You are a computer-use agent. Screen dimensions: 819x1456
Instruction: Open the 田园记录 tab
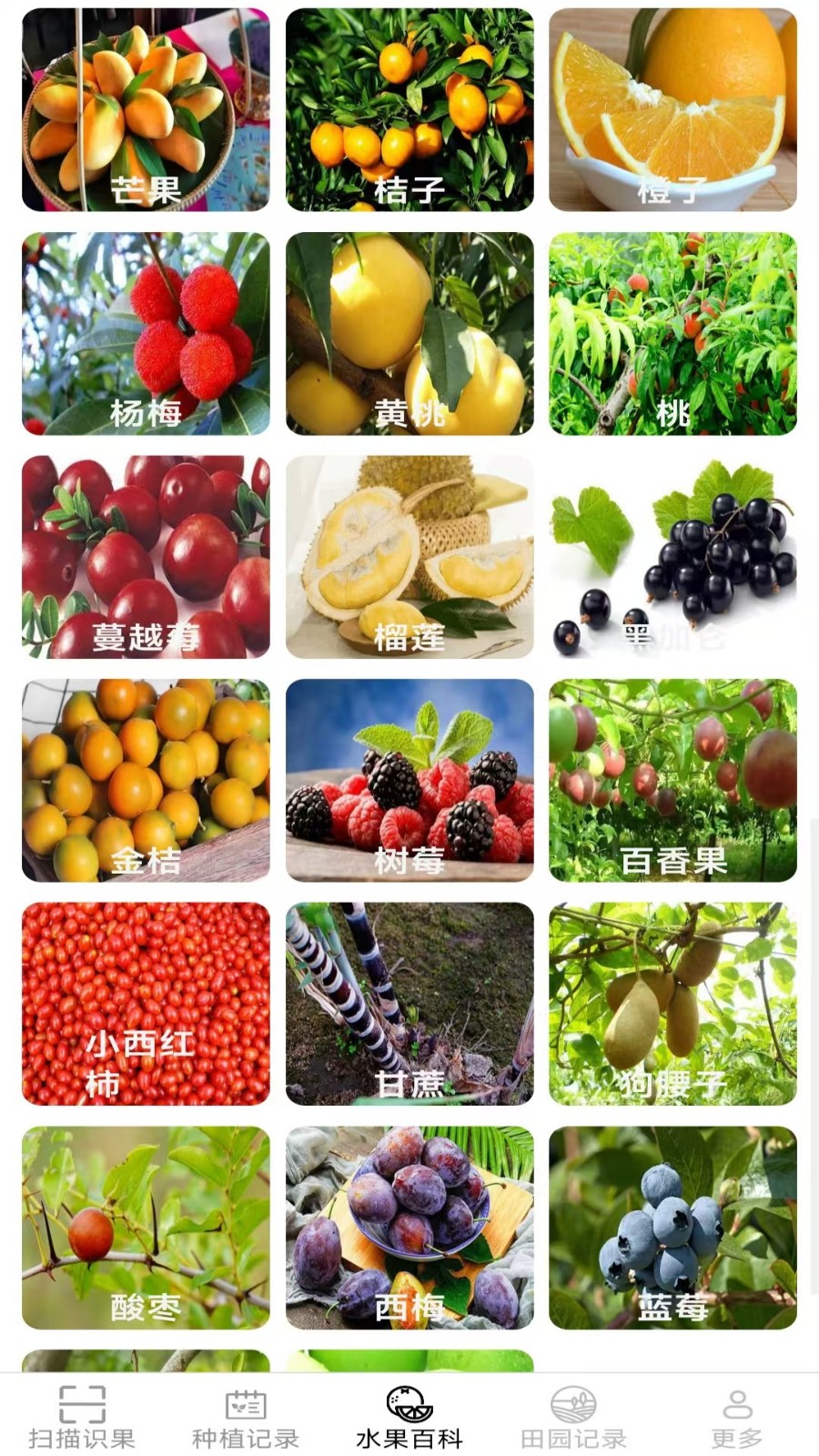(x=573, y=1417)
